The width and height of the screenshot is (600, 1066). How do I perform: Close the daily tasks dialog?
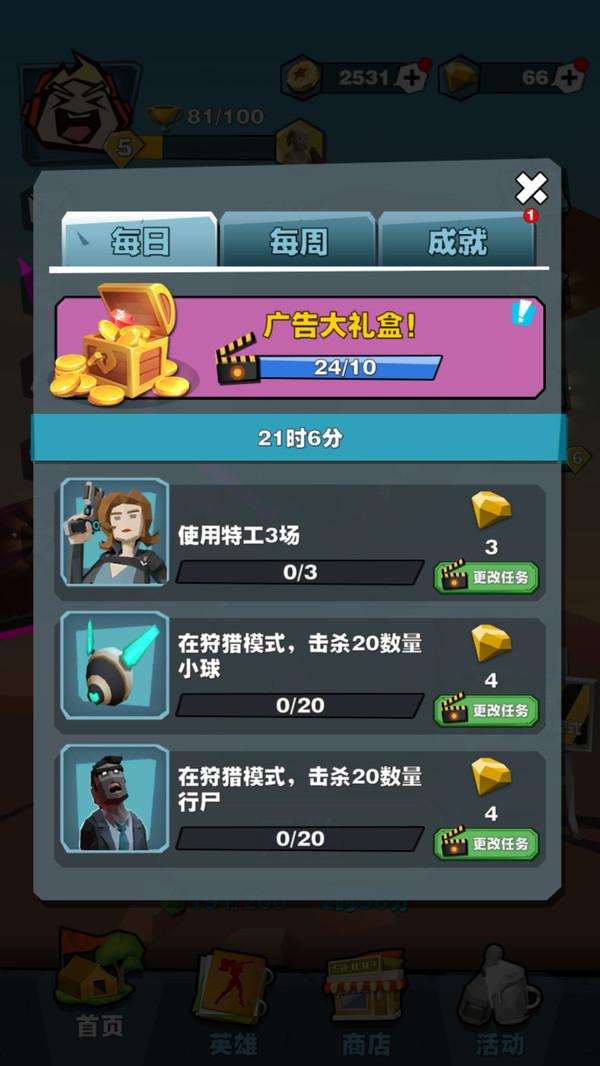tap(531, 188)
